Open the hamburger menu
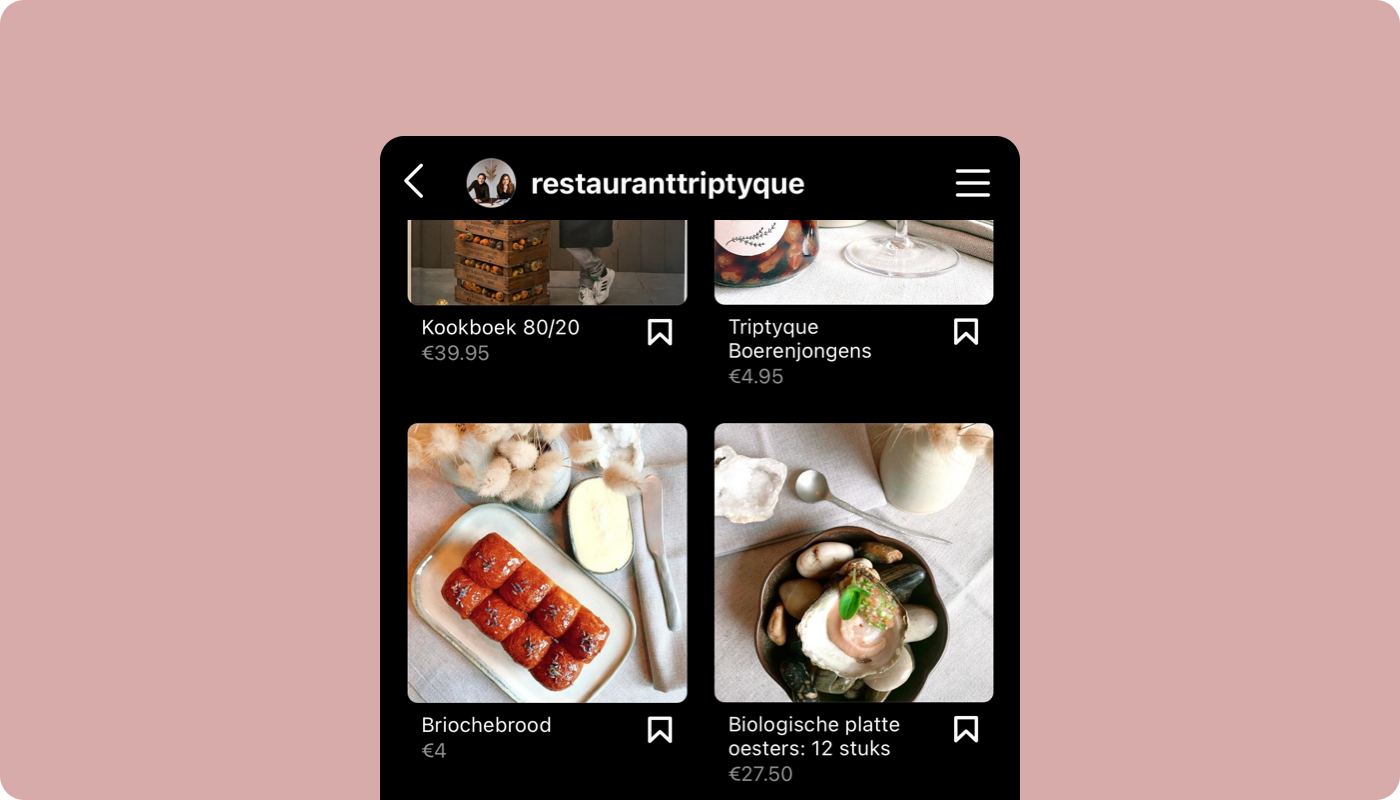This screenshot has height=800, width=1400. (x=972, y=183)
